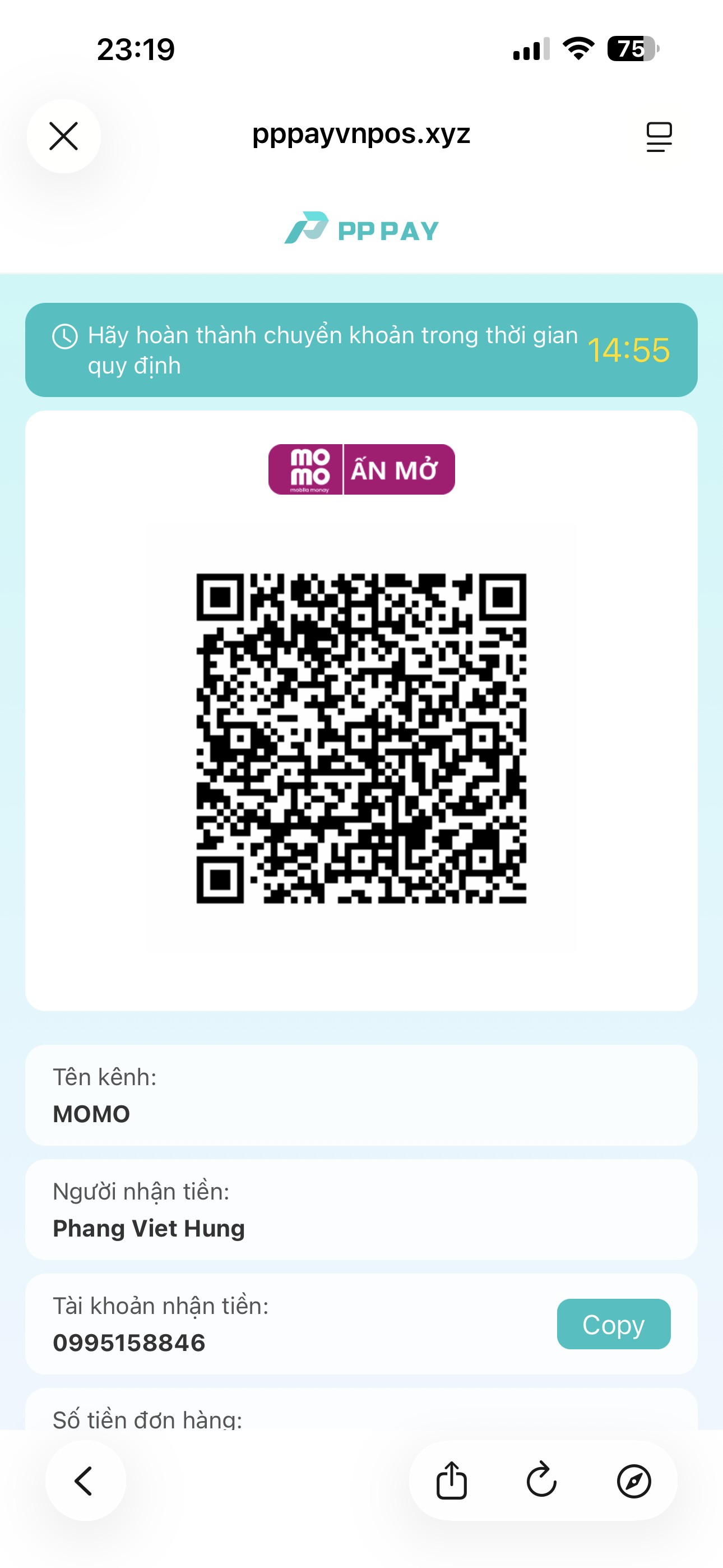Viewport: 723px width, 1568px height.
Task: Share this payment page
Action: click(452, 1480)
